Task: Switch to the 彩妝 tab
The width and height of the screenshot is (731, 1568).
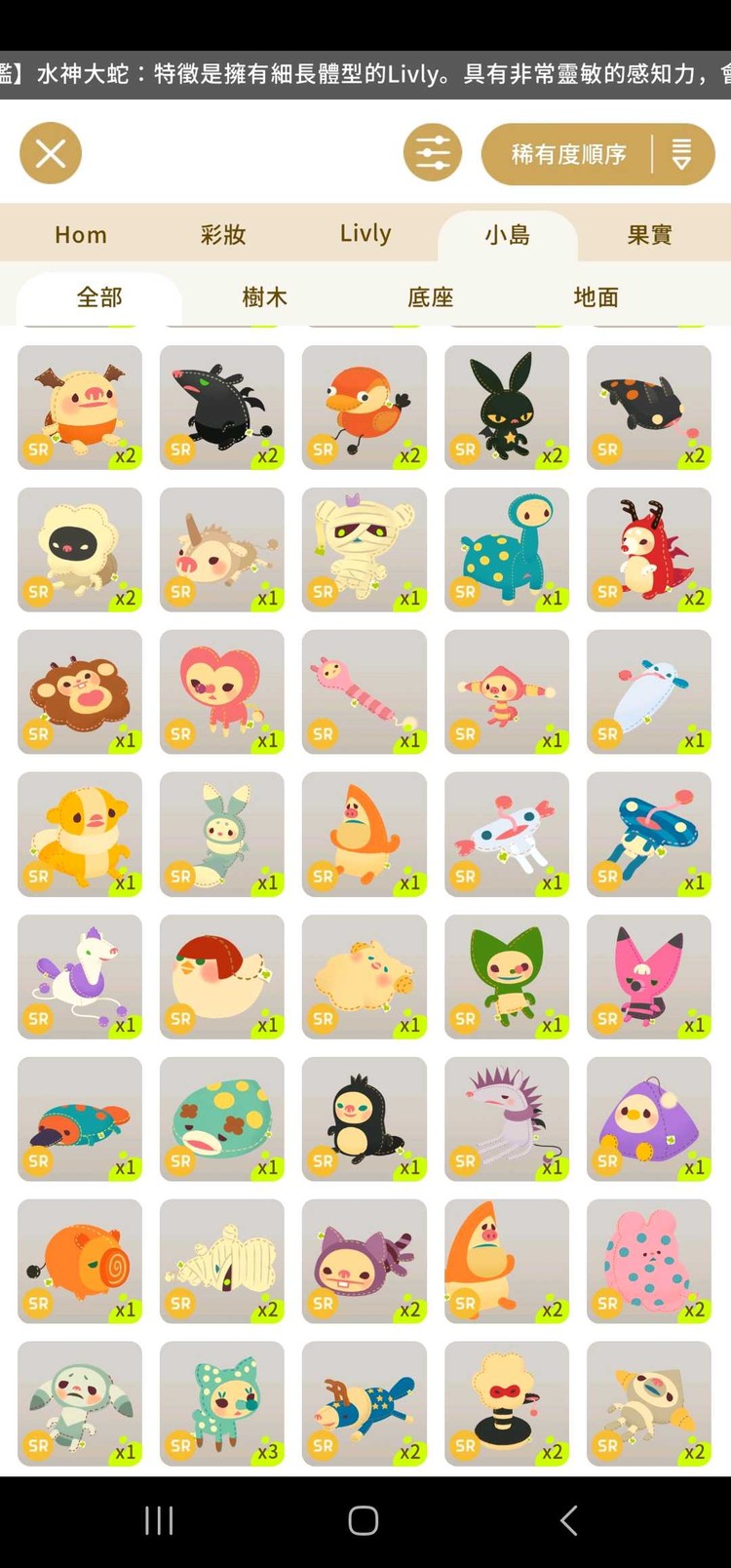Action: click(x=223, y=234)
